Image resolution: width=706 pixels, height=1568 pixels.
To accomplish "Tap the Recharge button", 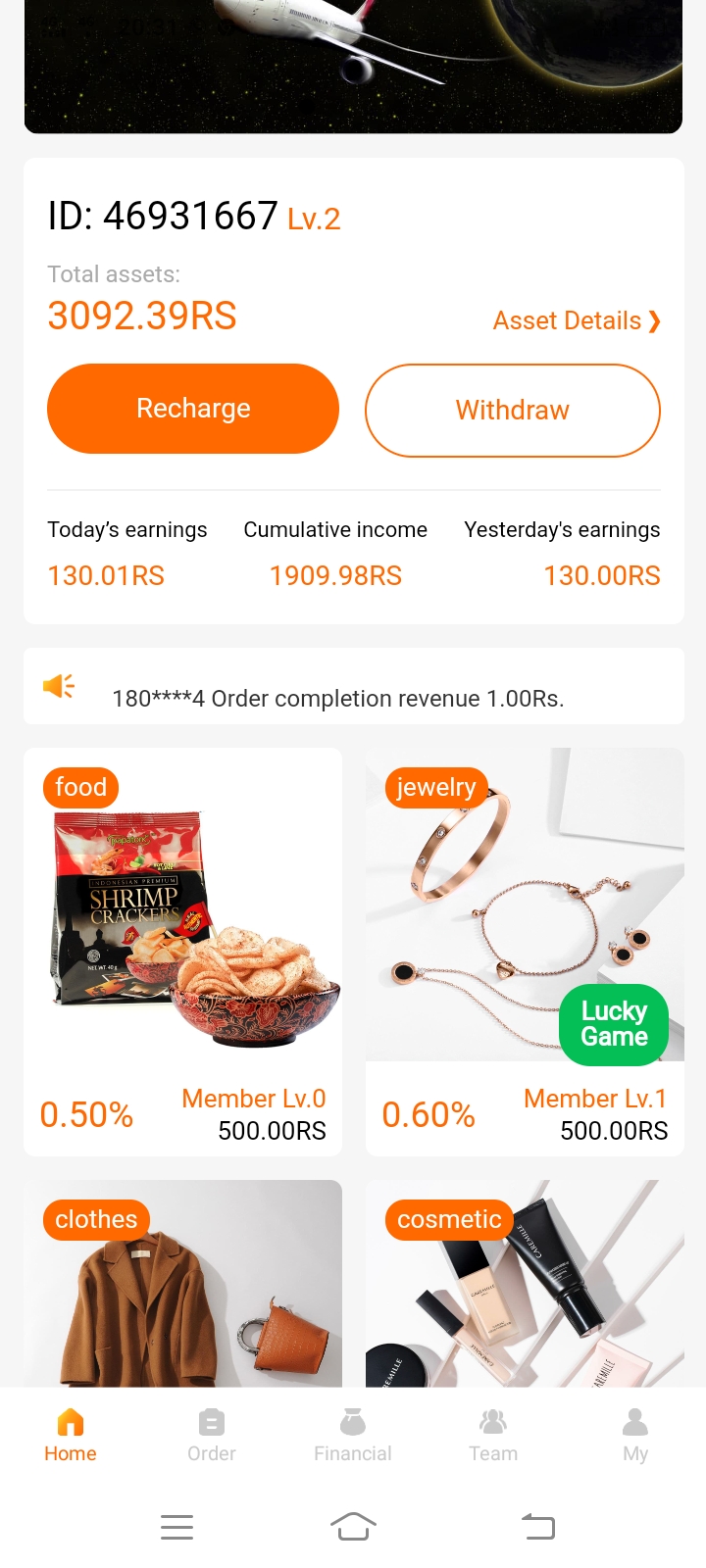I will pyautogui.click(x=193, y=409).
